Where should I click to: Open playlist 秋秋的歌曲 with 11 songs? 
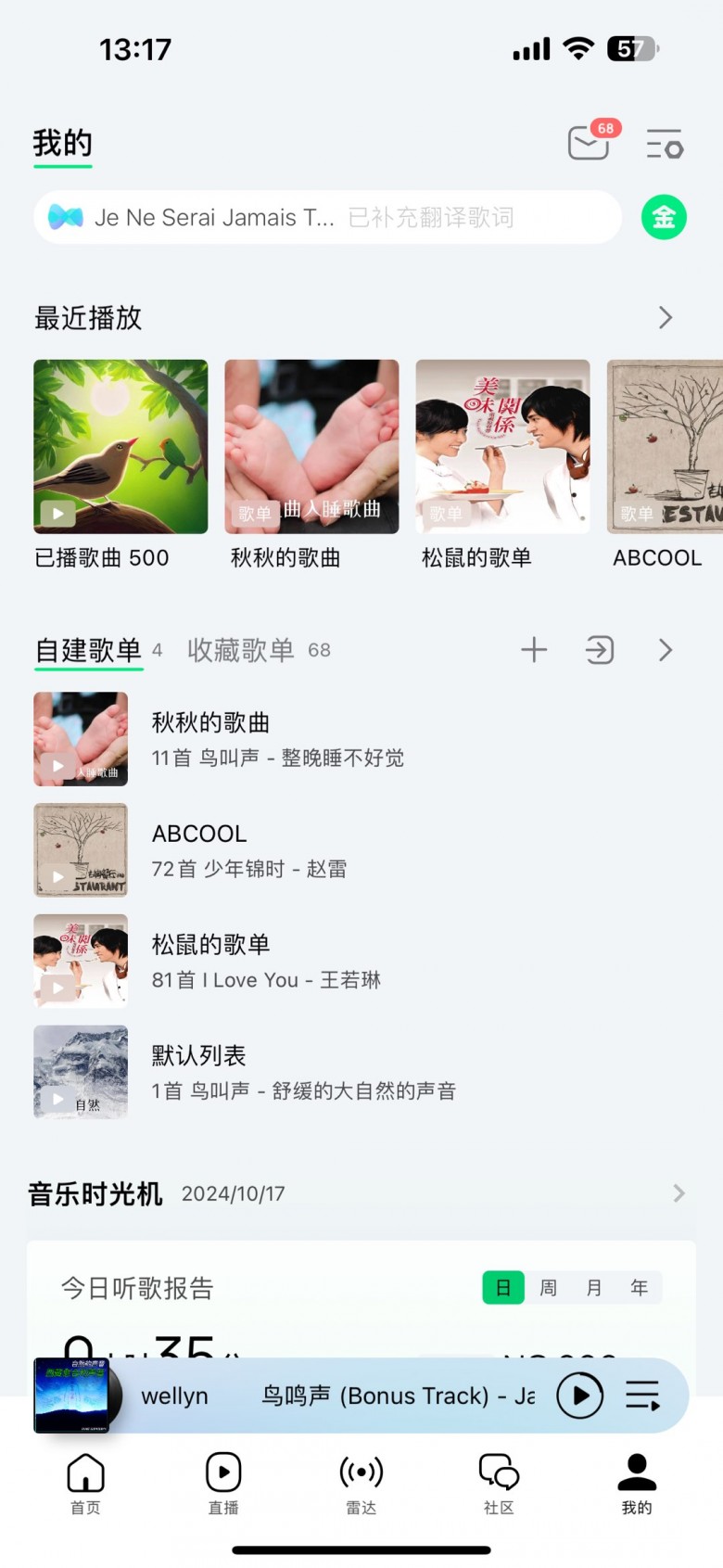pyautogui.click(x=278, y=739)
